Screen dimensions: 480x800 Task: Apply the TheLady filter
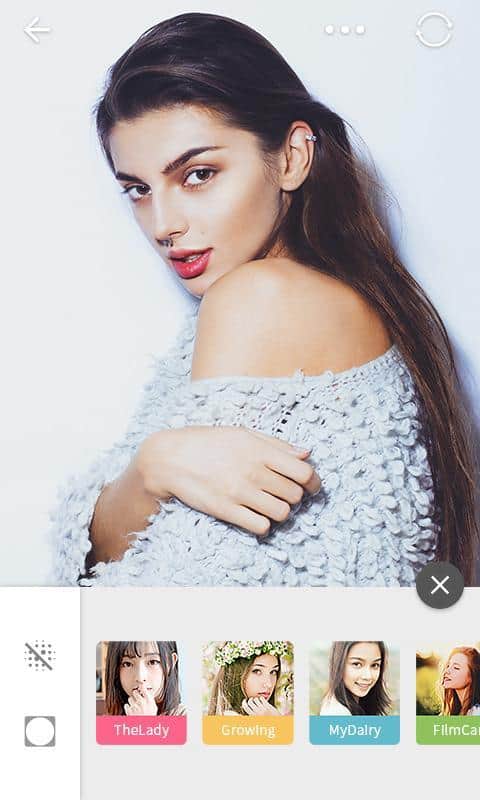[x=141, y=693]
